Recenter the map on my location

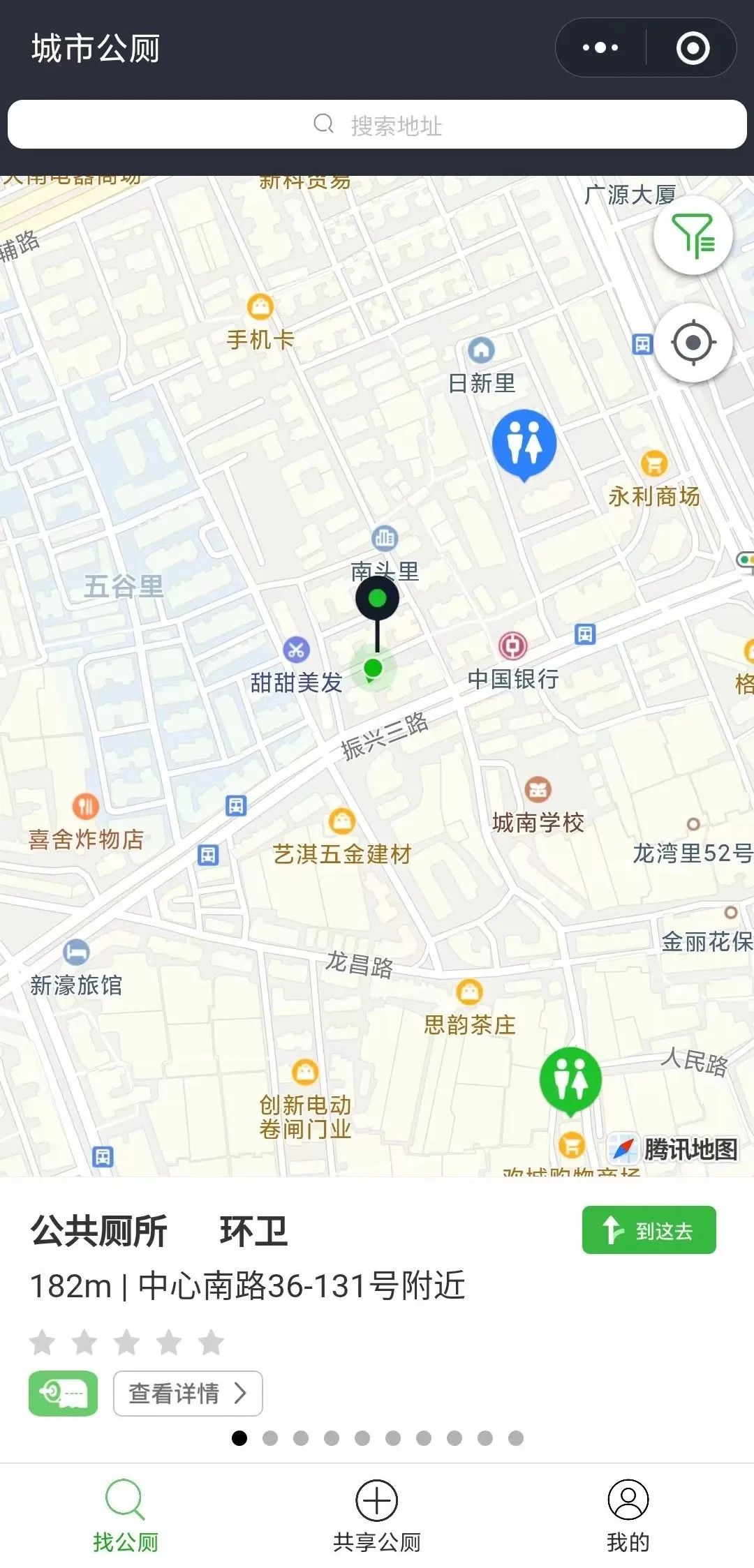pyautogui.click(x=693, y=343)
